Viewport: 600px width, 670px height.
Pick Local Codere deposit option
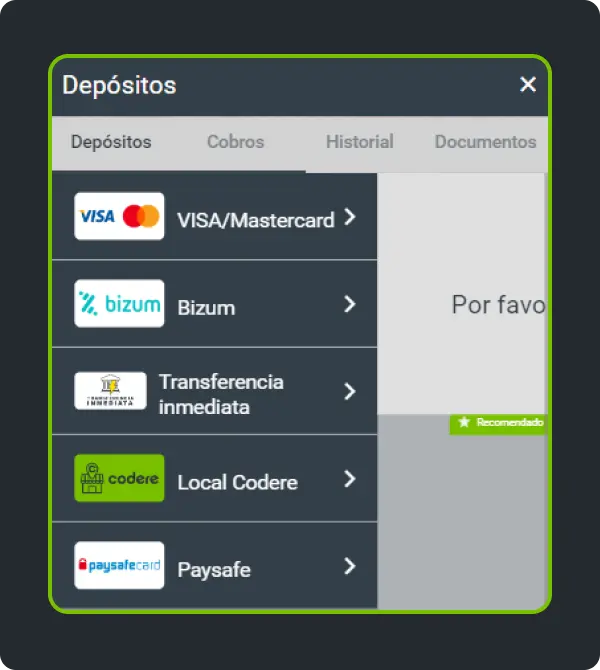point(215,479)
